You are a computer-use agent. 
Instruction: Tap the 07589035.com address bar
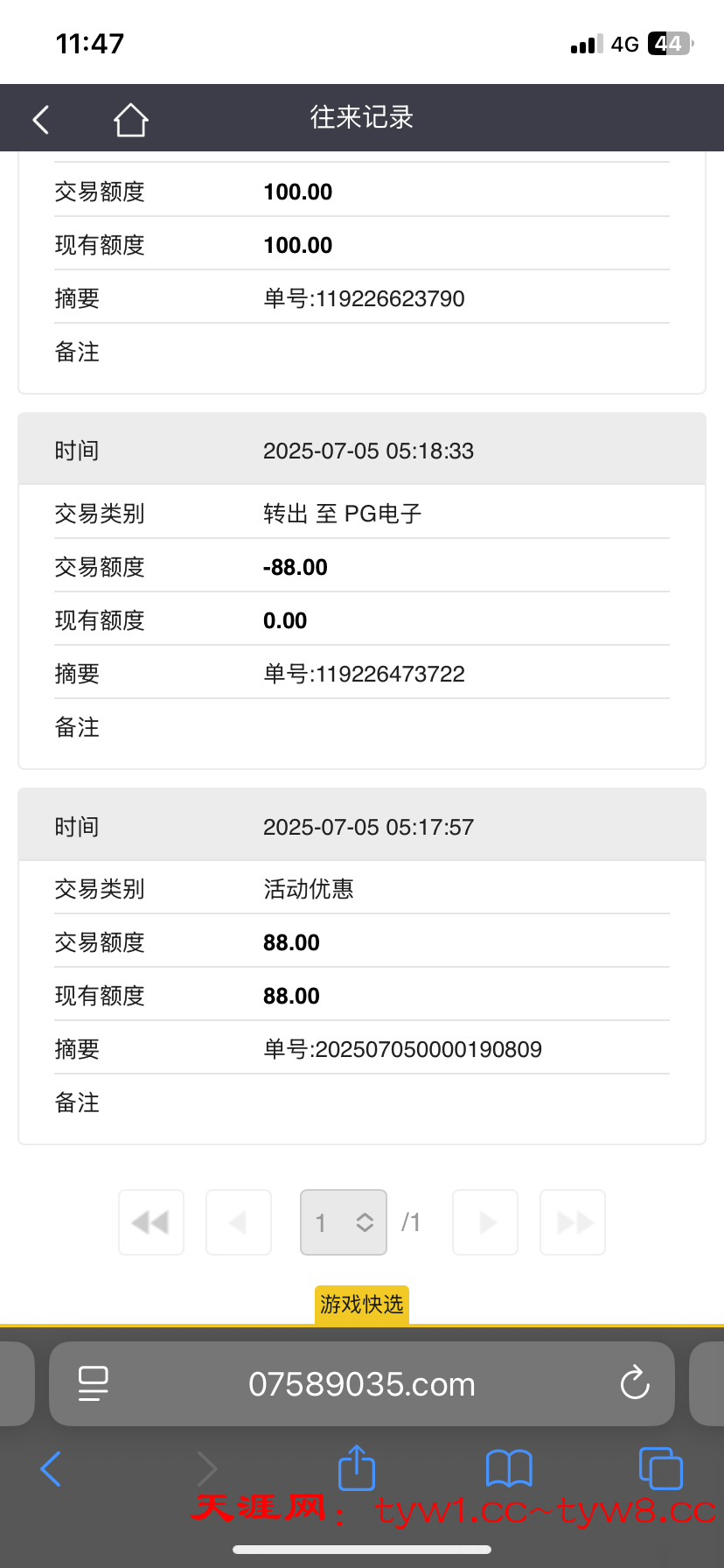pos(361,1383)
